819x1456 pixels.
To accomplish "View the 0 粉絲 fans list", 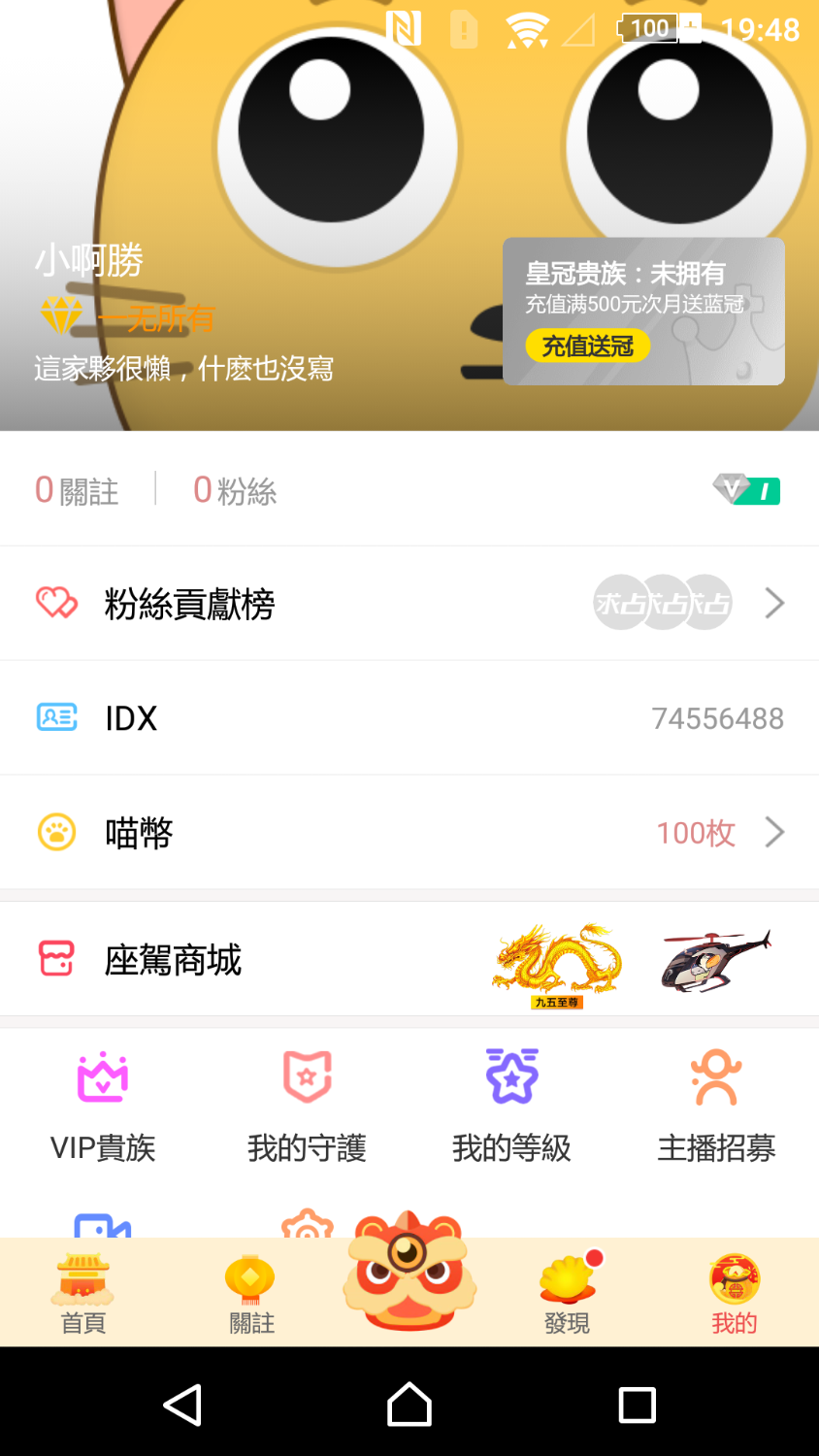I will tap(235, 491).
